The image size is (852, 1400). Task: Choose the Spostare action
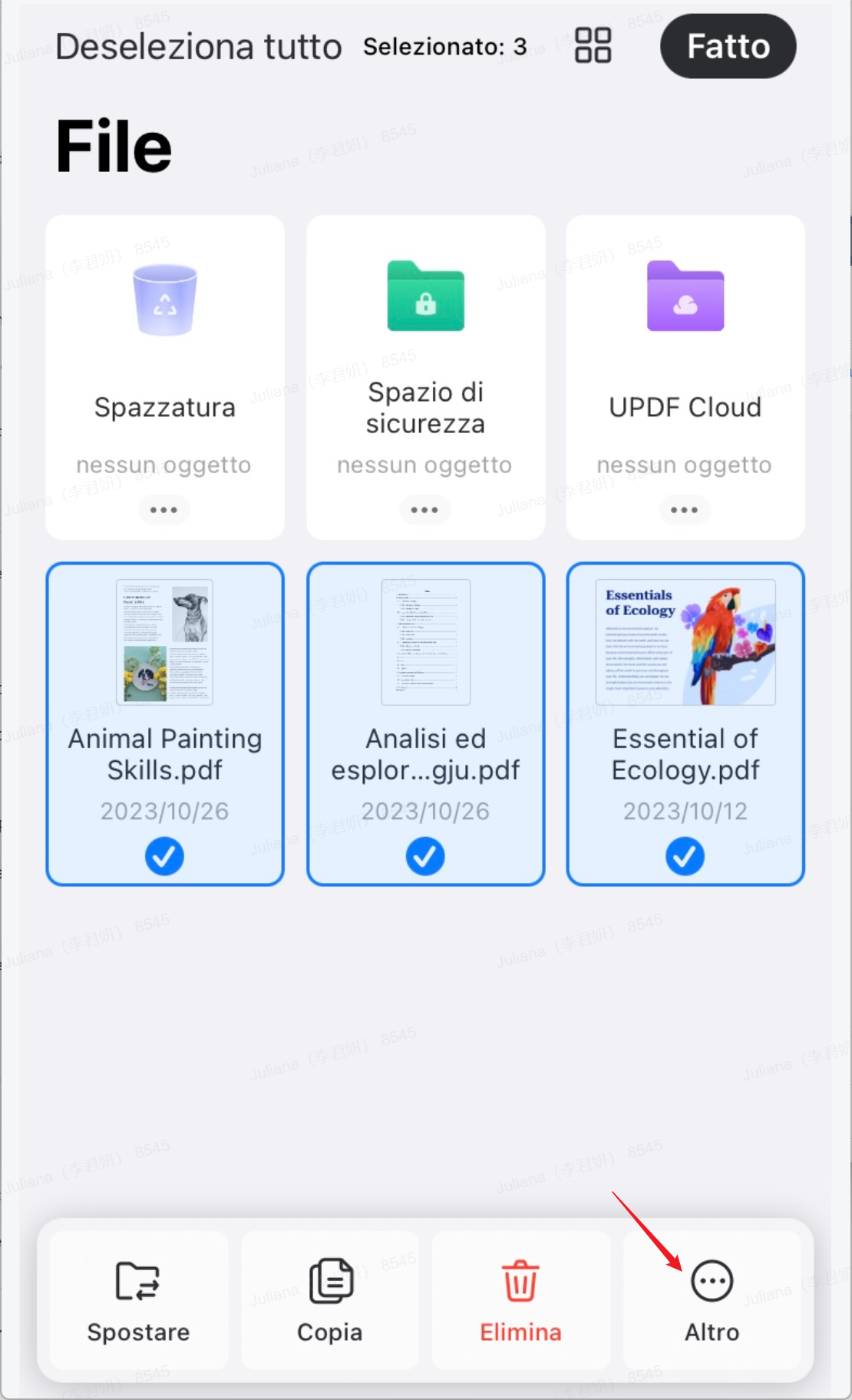(138, 1299)
